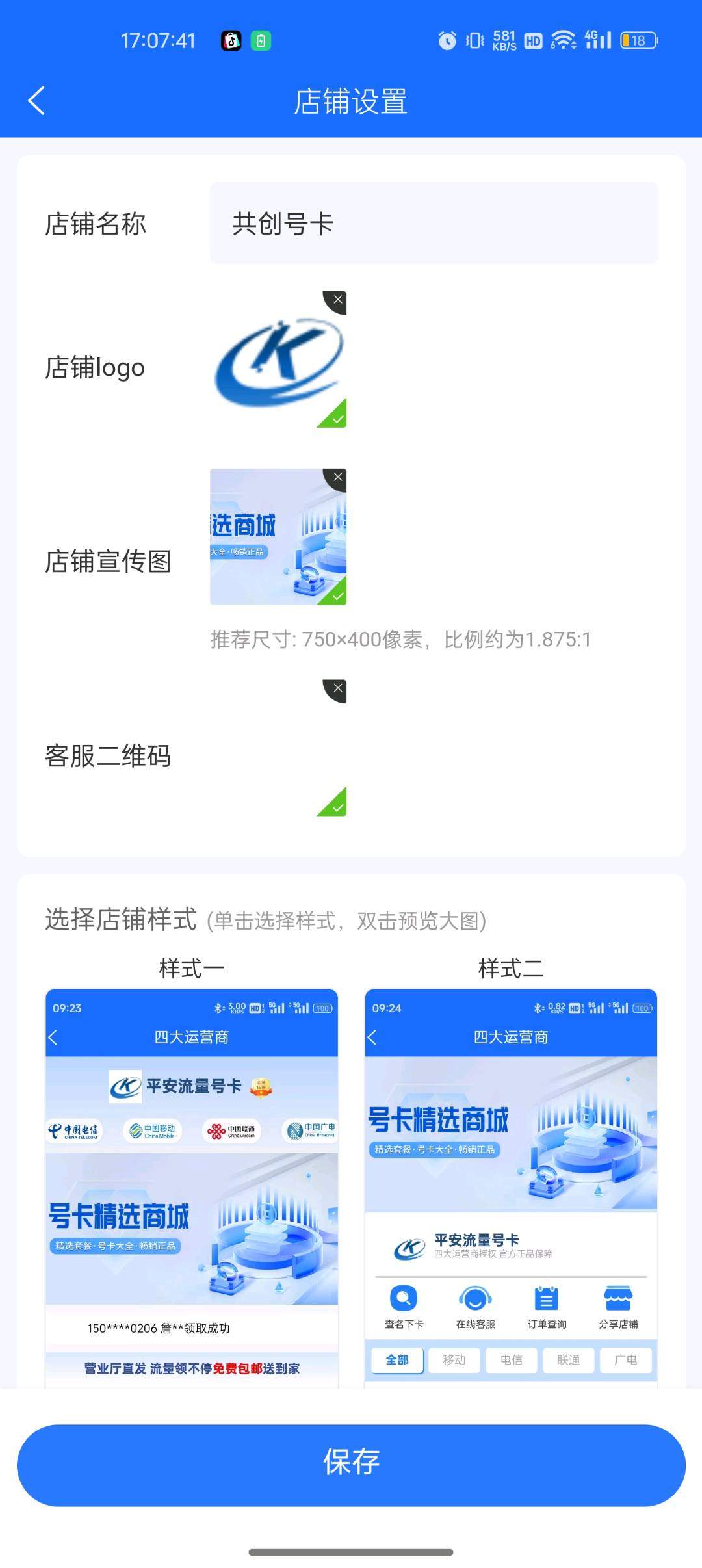The image size is (702, 1568).
Task: Go back from 店铺设置 page
Action: pos(36,101)
